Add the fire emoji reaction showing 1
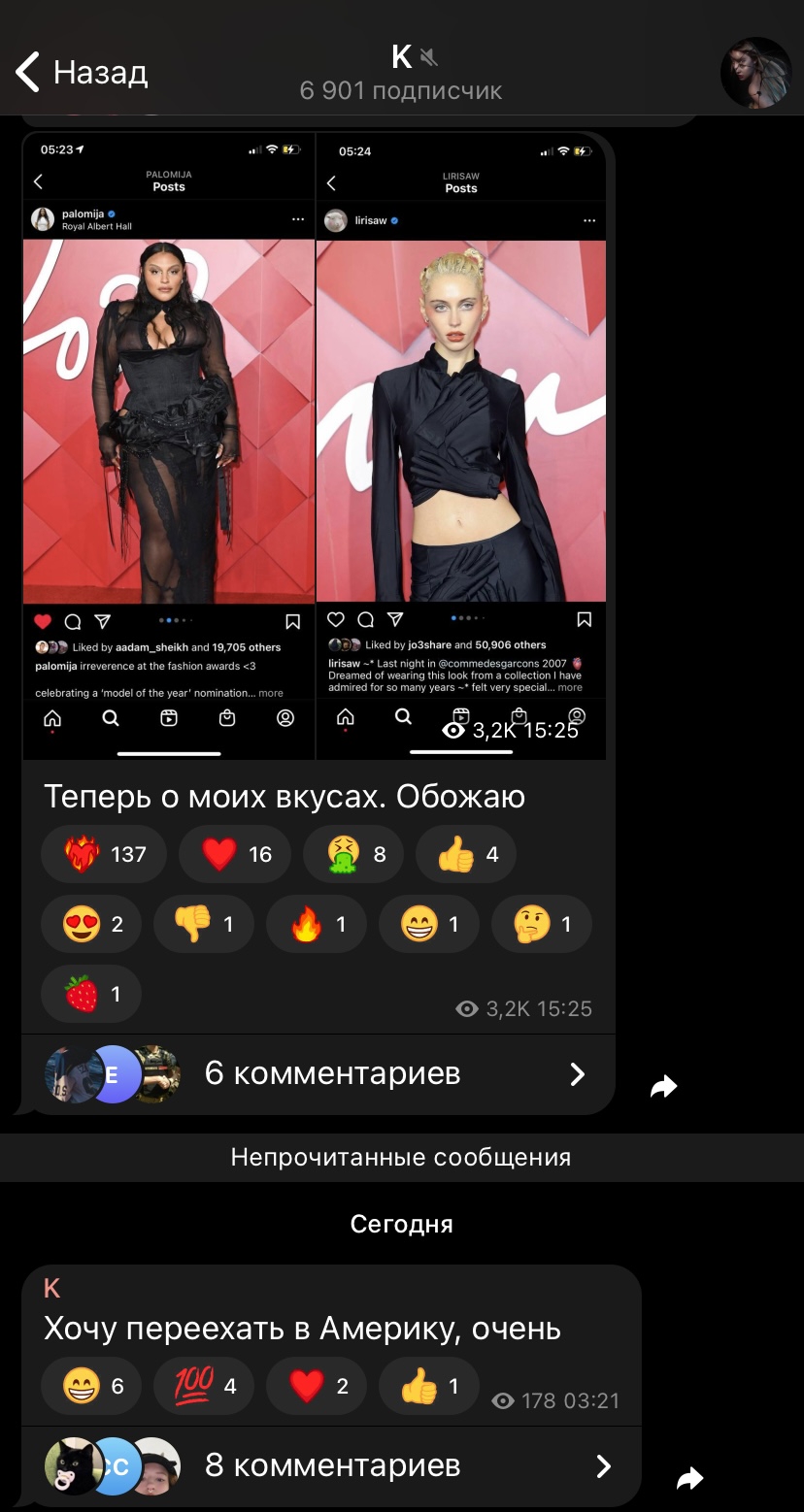 coord(317,924)
